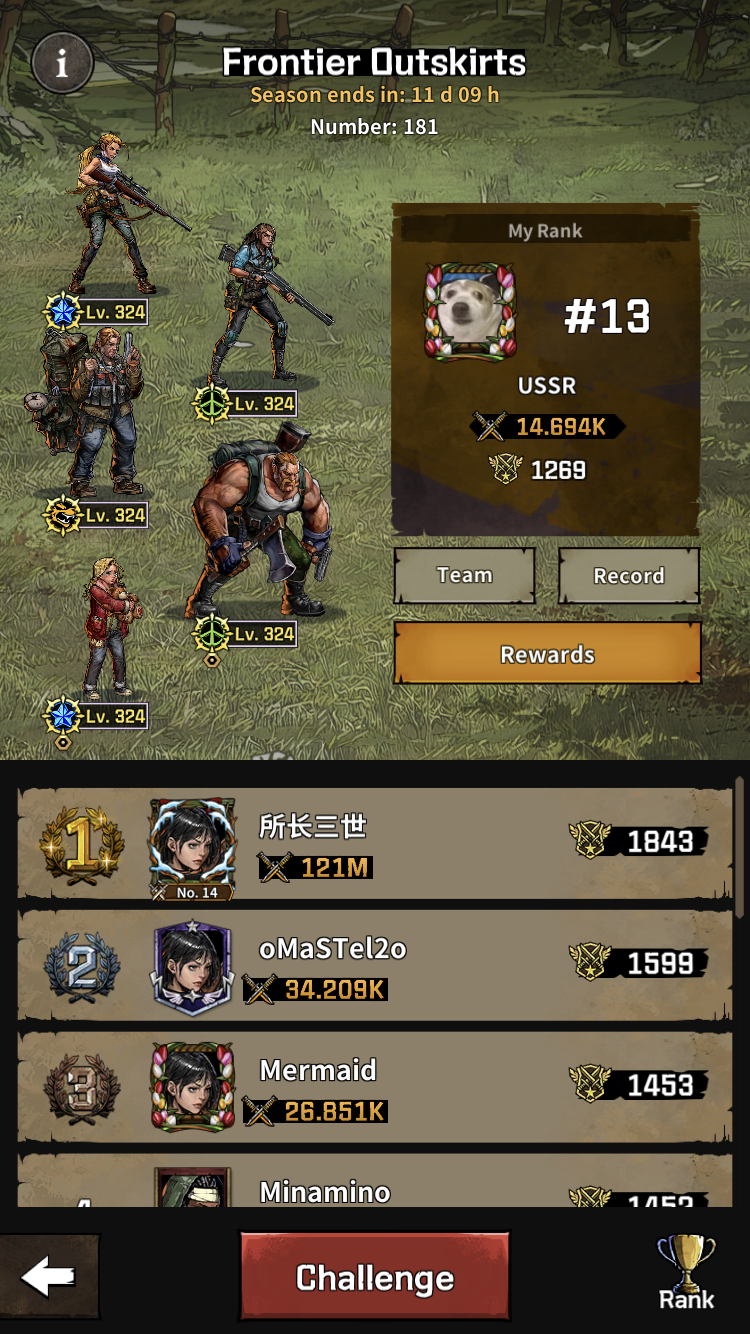750x1334 pixels.
Task: Tap the USSR avatar in My Rank
Action: point(470,314)
